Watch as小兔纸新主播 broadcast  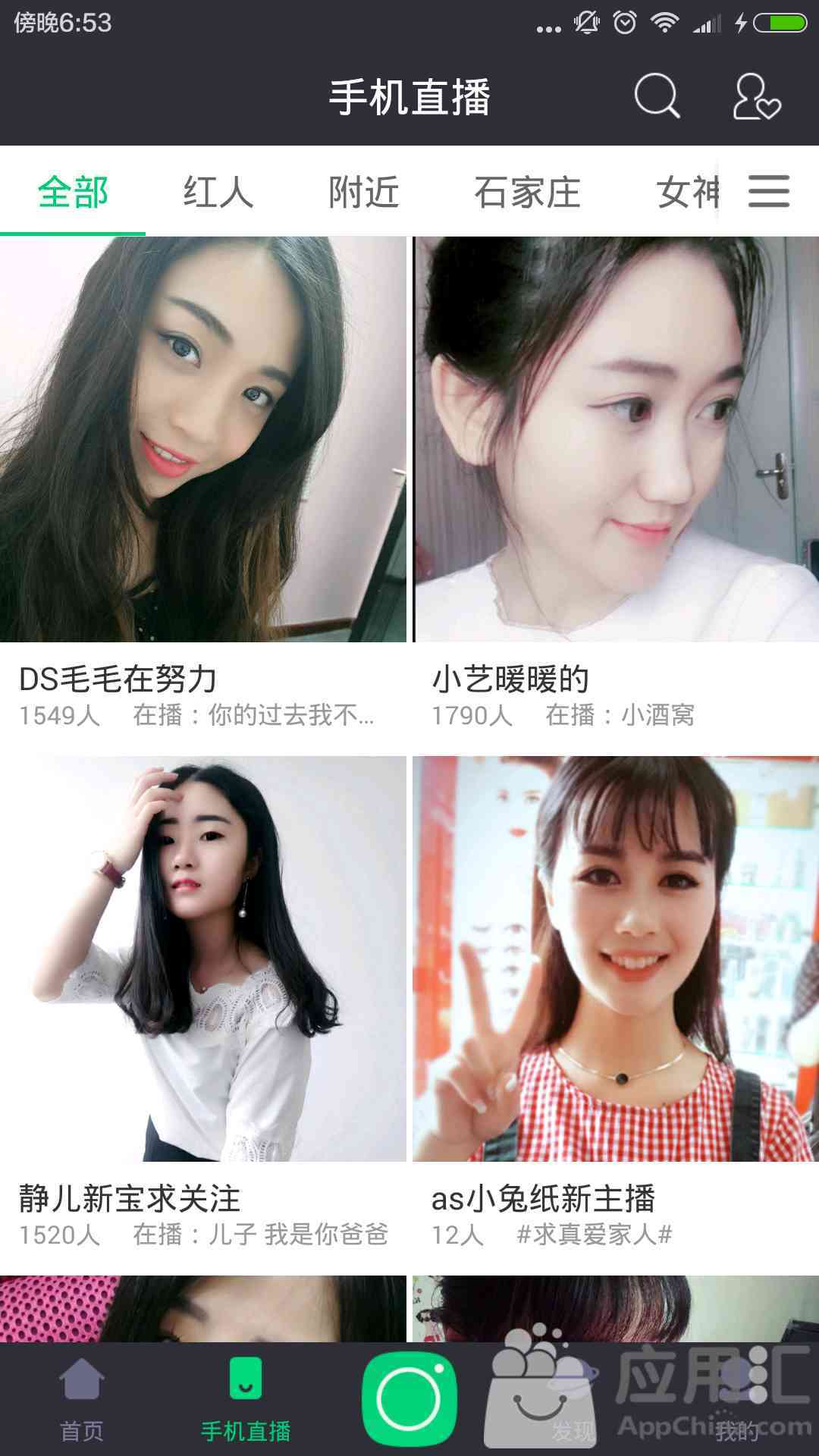coord(616,959)
